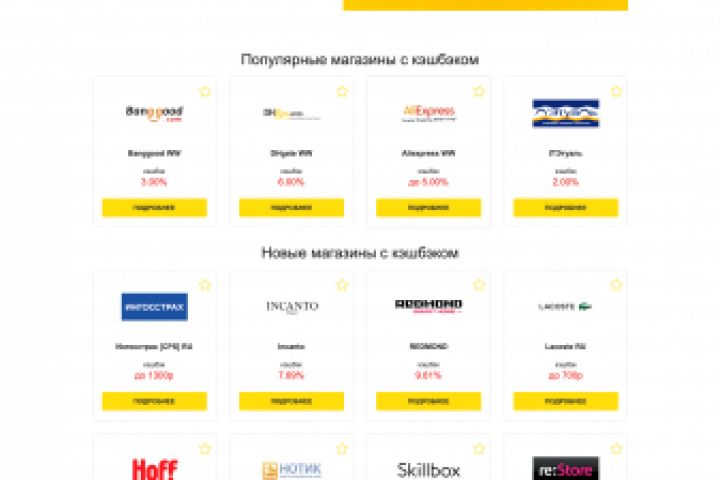
Task: Mark Л'Этуаль as favorite
Action: tap(616, 92)
